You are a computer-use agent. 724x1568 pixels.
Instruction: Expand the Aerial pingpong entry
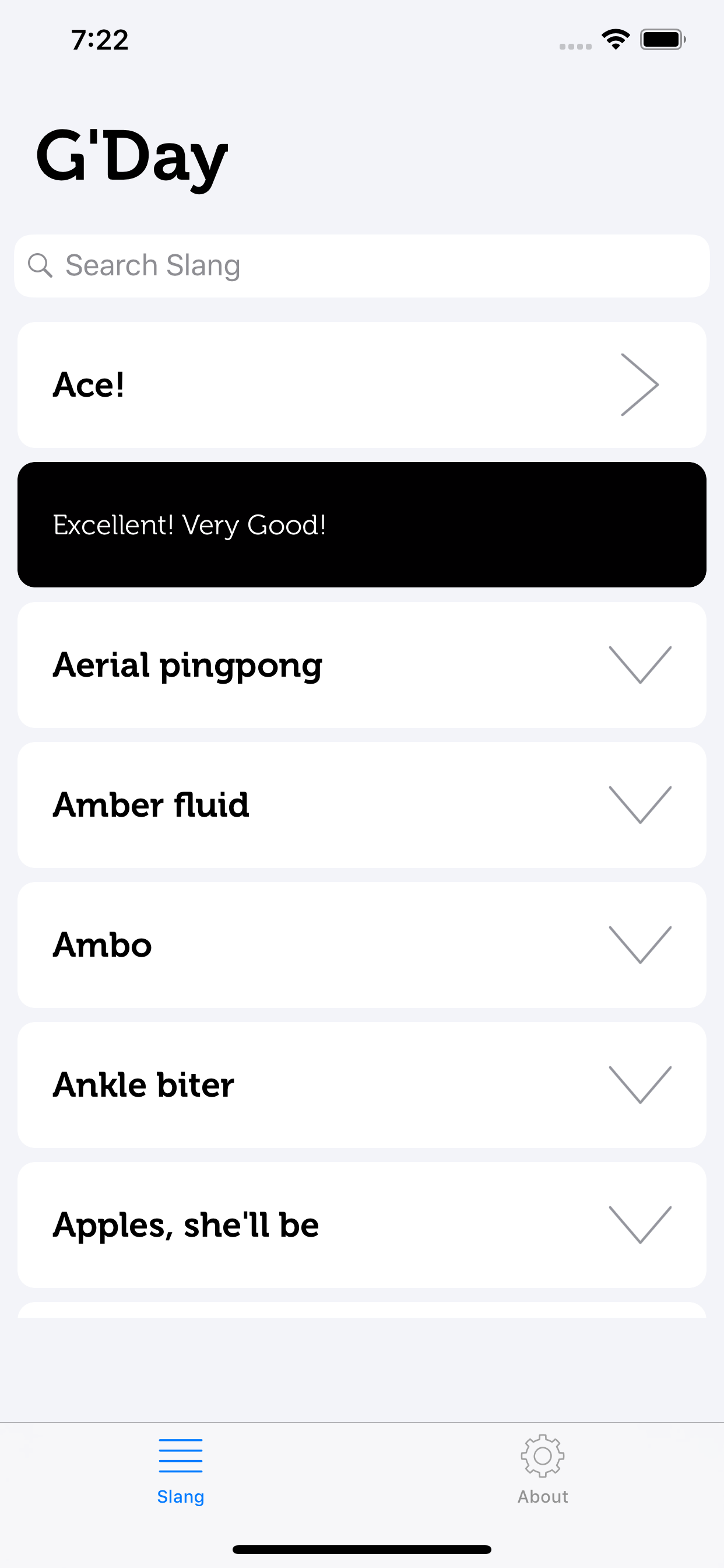362,664
